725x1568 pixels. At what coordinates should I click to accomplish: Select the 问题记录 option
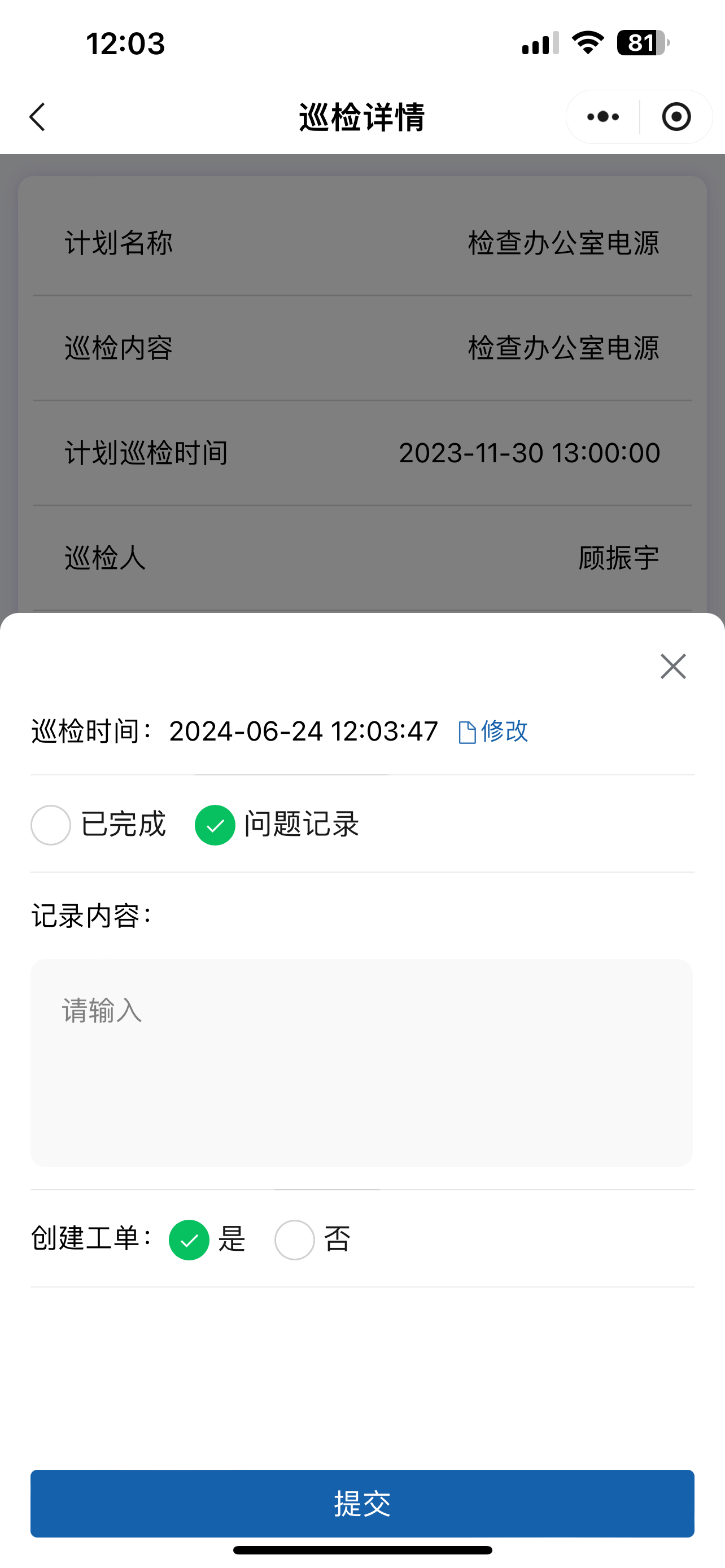click(x=215, y=825)
